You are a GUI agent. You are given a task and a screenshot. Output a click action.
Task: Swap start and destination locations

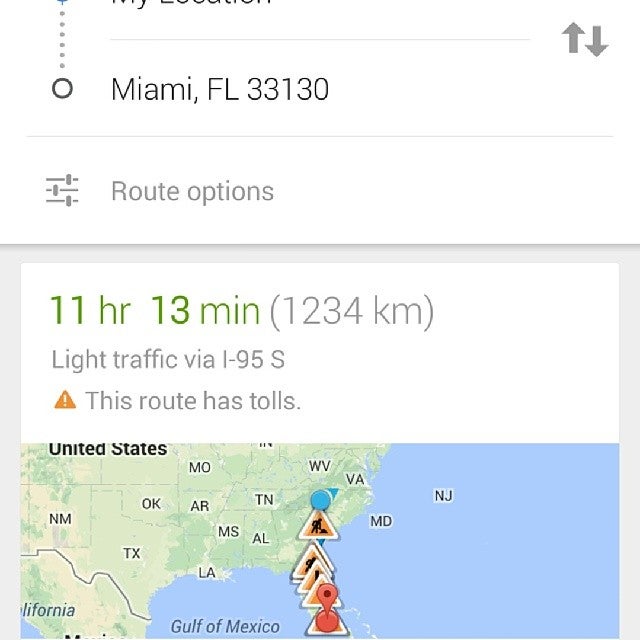click(585, 40)
